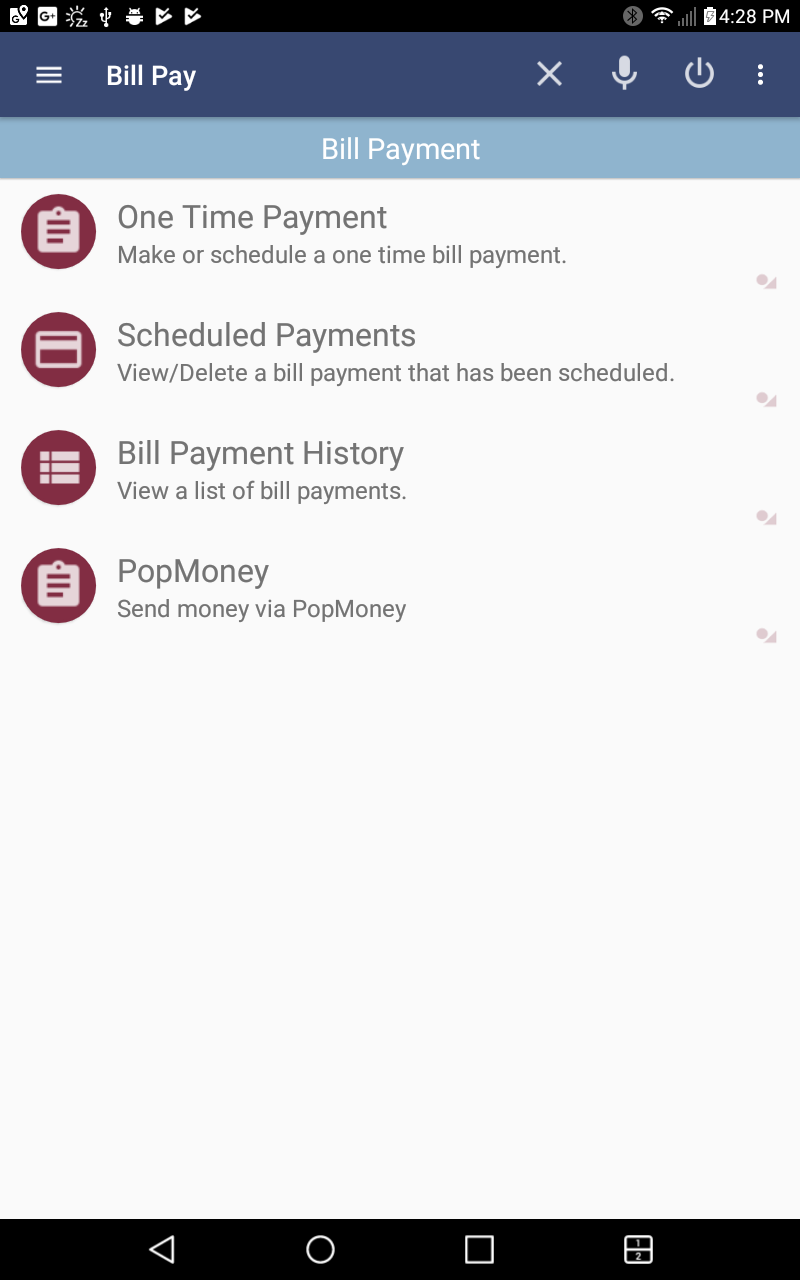Open the overflow menu with three dots
Viewport: 800px width, 1280px height.
[x=761, y=73]
